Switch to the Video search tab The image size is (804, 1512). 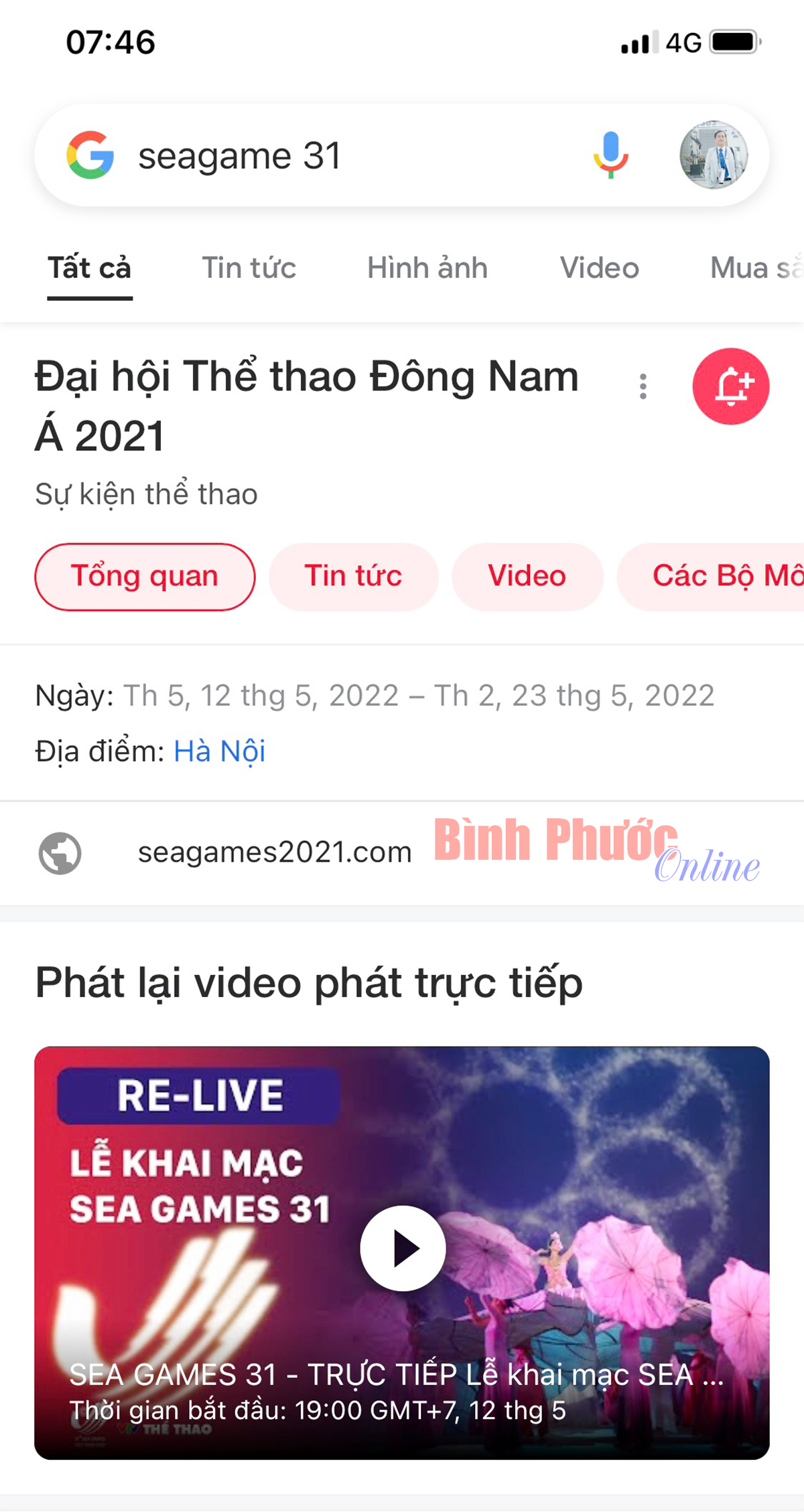click(599, 269)
